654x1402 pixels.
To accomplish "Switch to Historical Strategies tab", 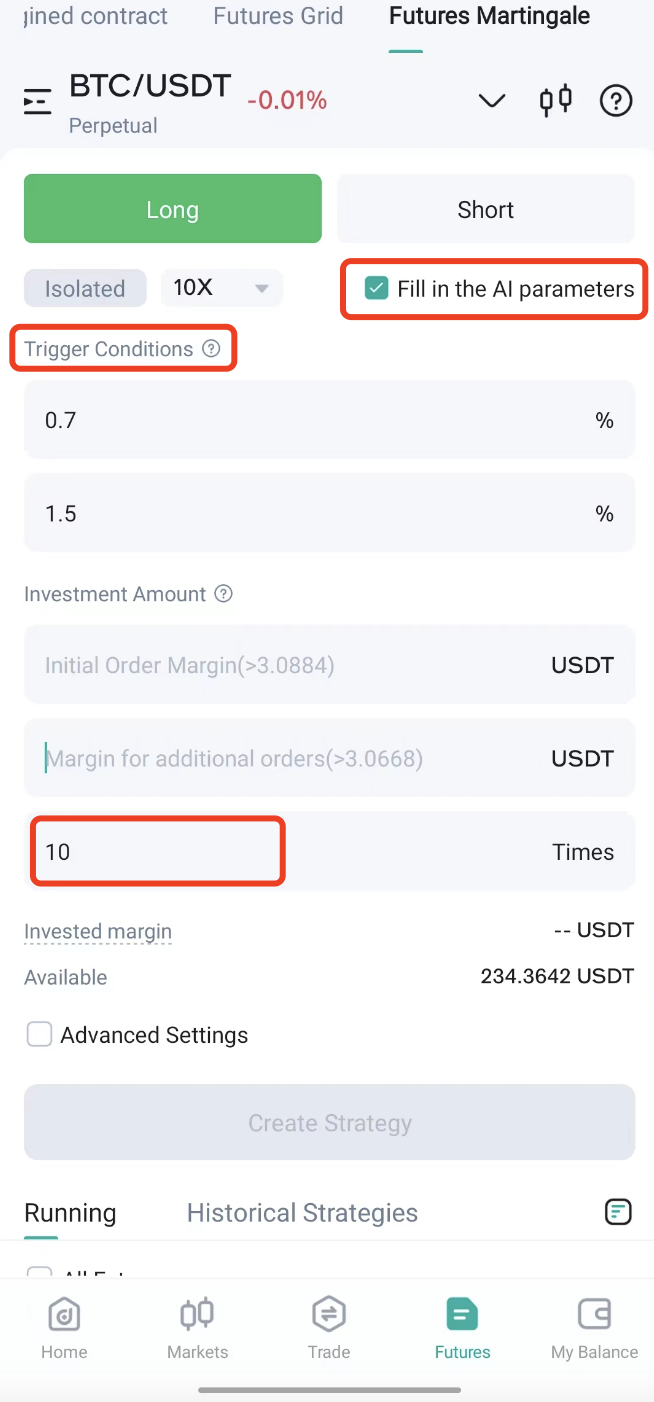I will [x=302, y=1213].
